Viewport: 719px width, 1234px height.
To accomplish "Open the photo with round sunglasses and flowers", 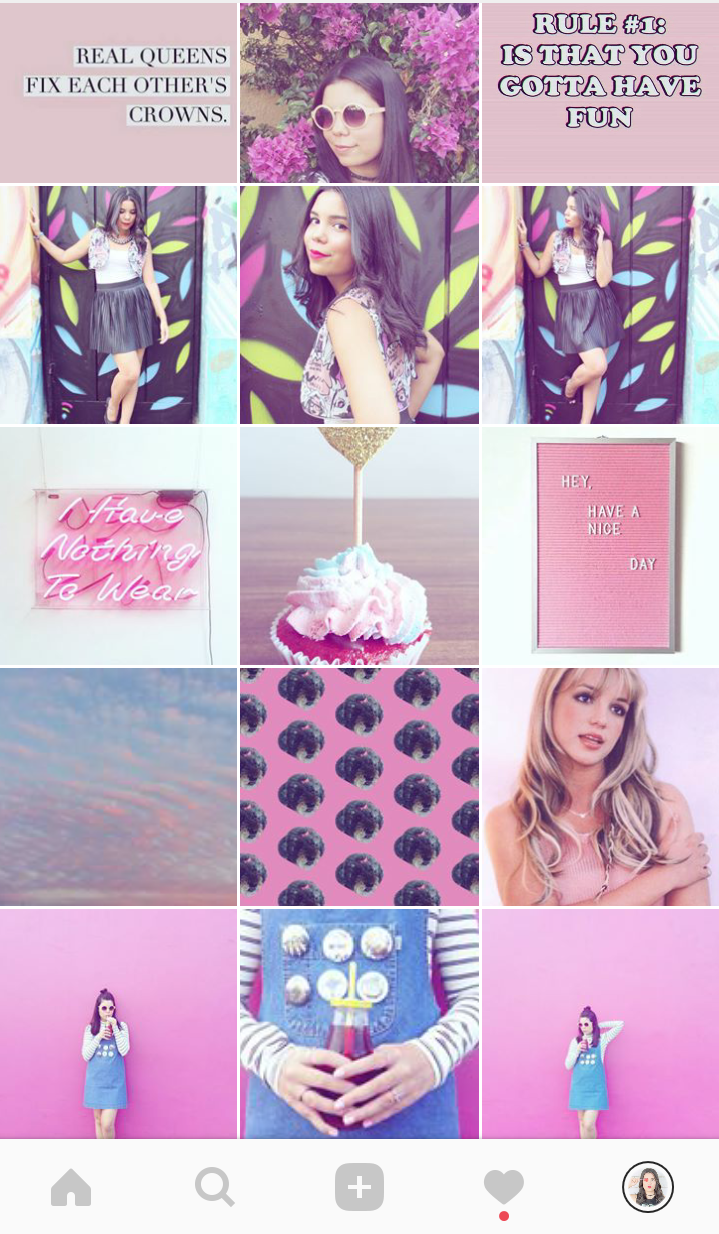I will tap(359, 92).
